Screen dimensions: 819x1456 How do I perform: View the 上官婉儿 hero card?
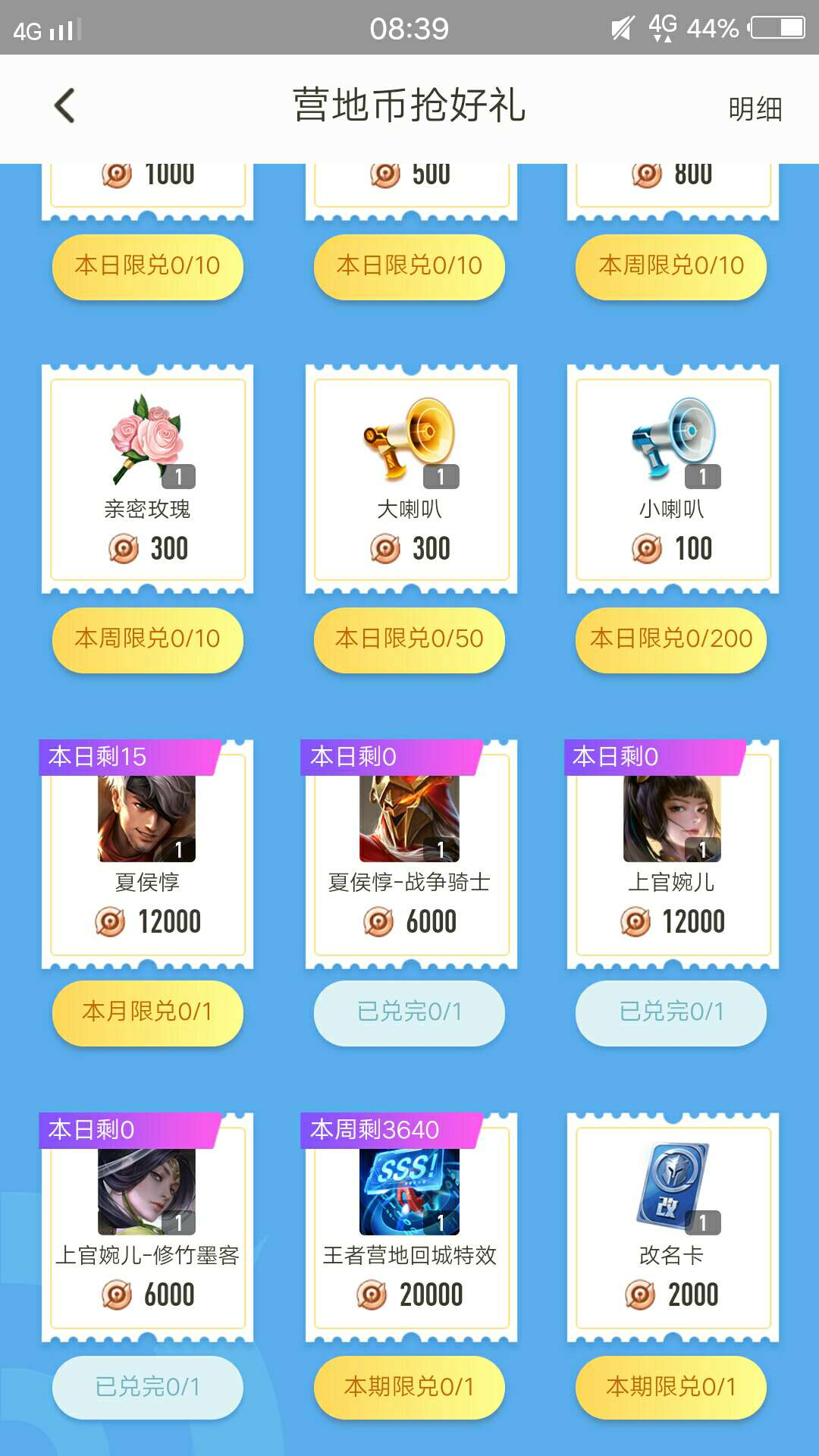(672, 853)
